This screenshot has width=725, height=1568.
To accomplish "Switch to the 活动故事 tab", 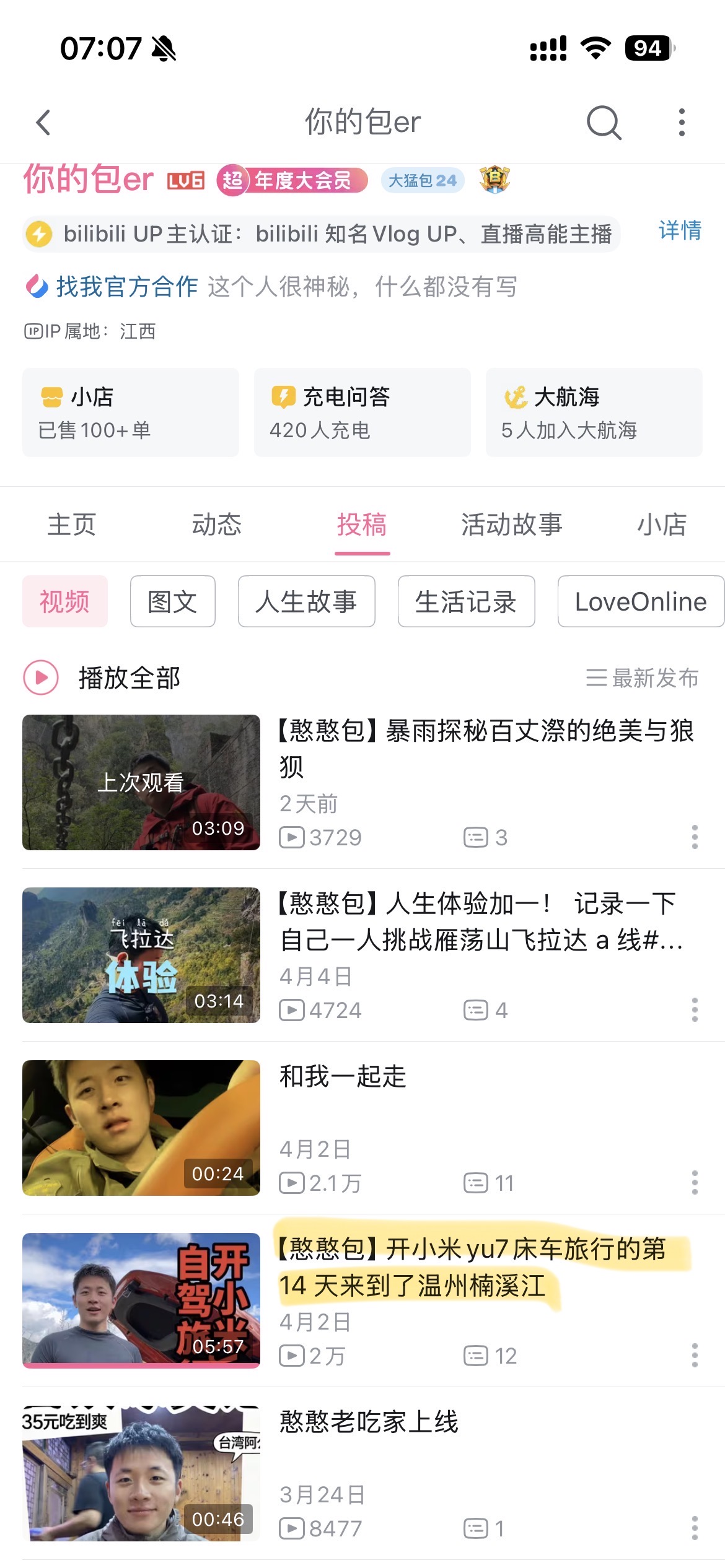I will [511, 525].
